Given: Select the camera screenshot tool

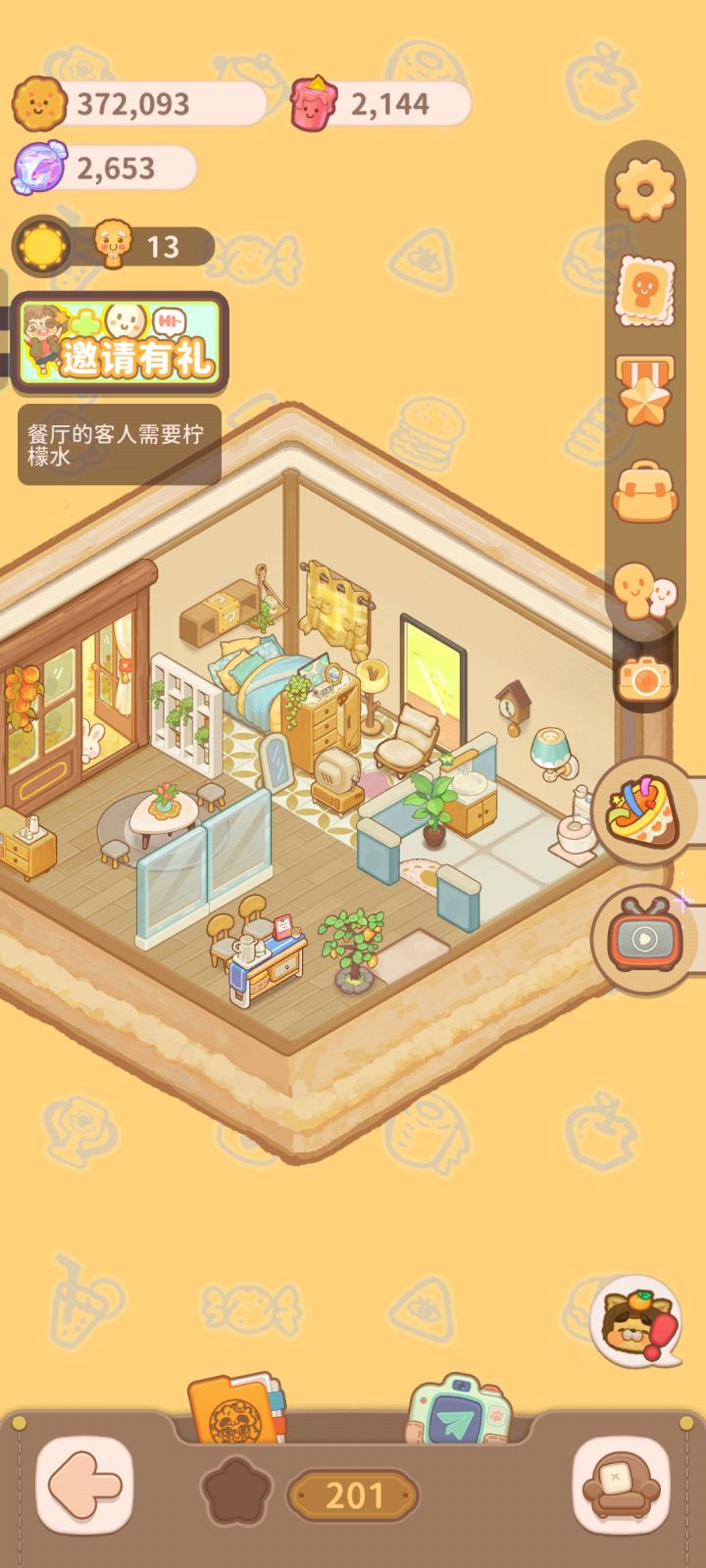Looking at the screenshot, I should pos(643,677).
